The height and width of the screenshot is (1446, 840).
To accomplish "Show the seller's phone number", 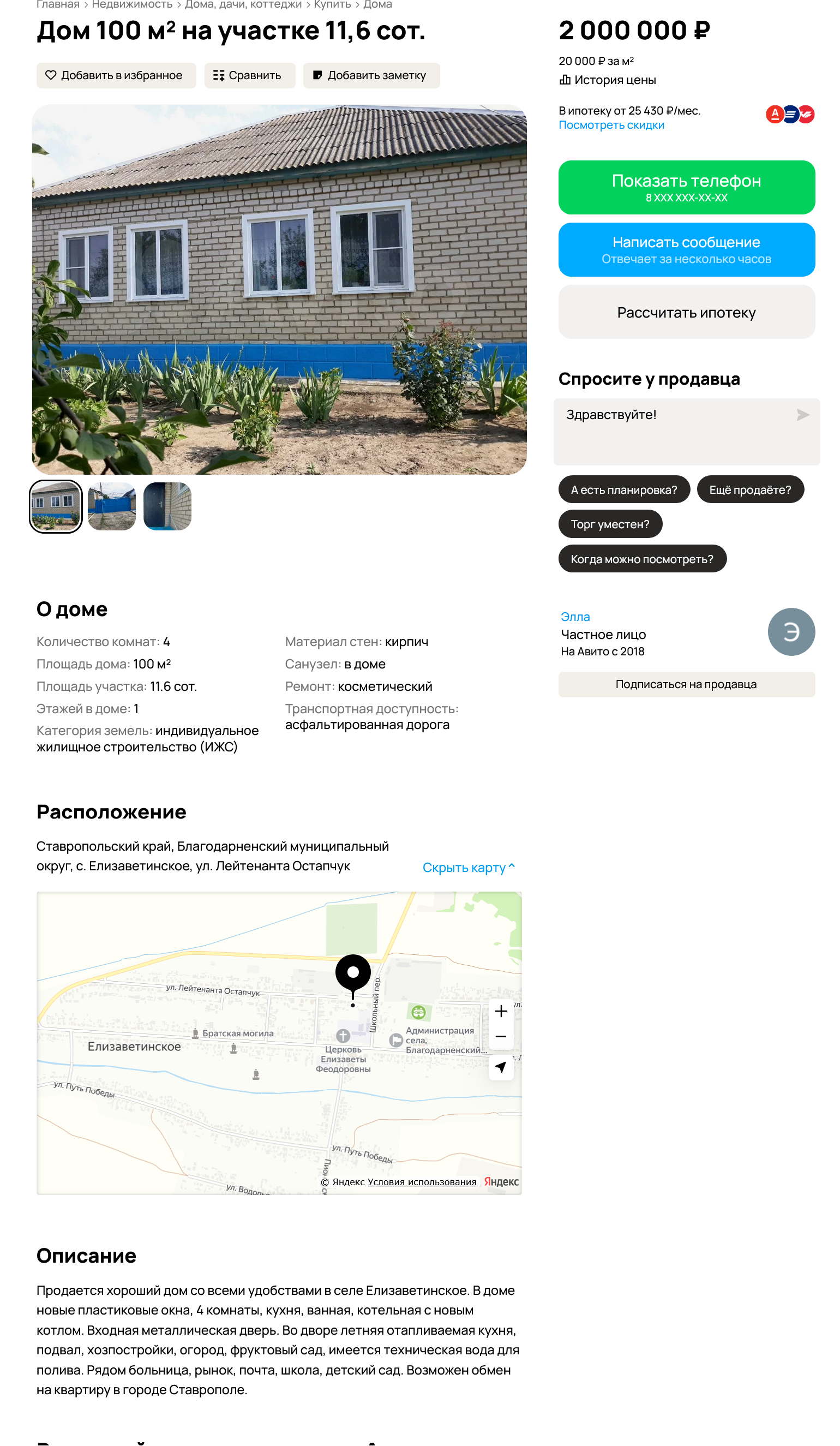I will [686, 187].
